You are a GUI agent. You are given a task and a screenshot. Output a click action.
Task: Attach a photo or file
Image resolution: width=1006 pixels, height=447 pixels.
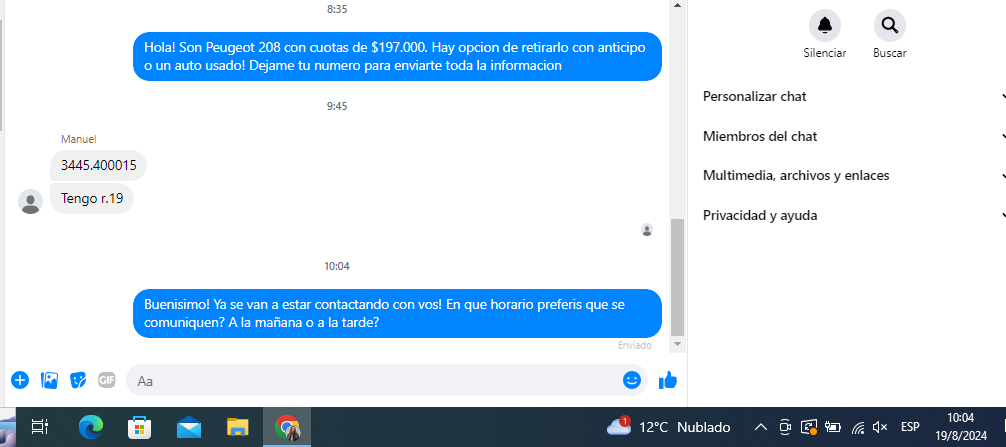[48, 380]
